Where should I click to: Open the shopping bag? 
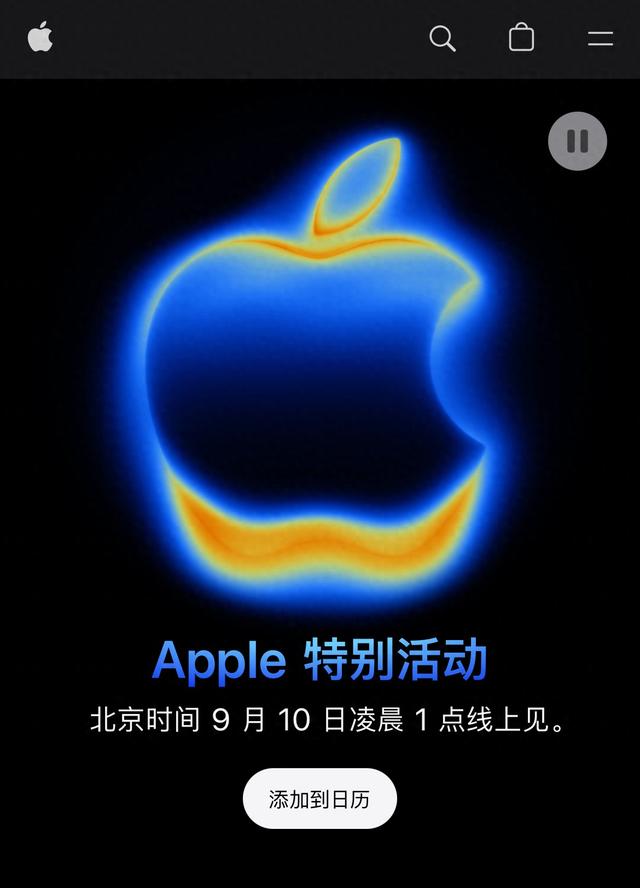(x=521, y=38)
